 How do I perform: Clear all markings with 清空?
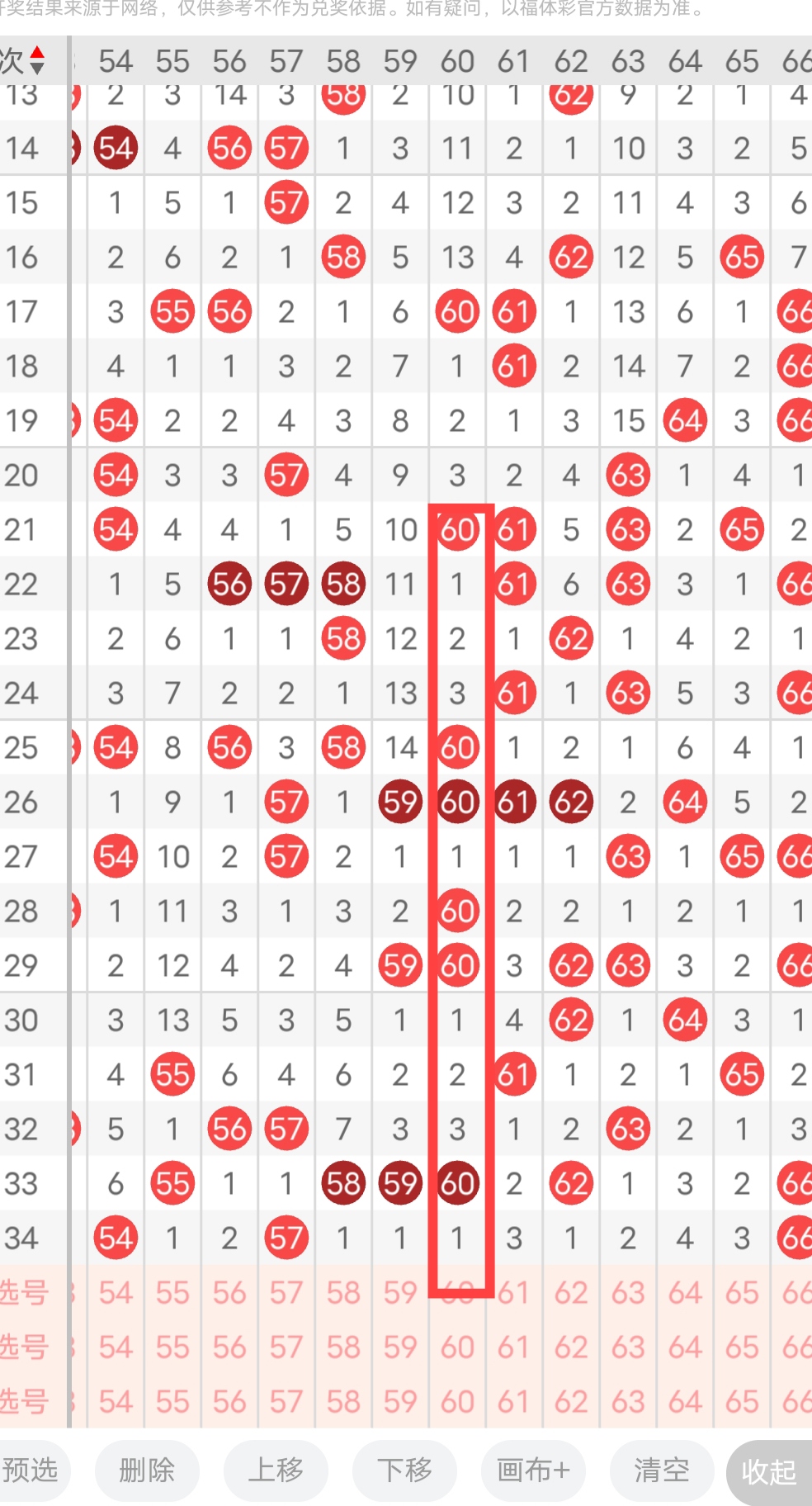point(662,1470)
